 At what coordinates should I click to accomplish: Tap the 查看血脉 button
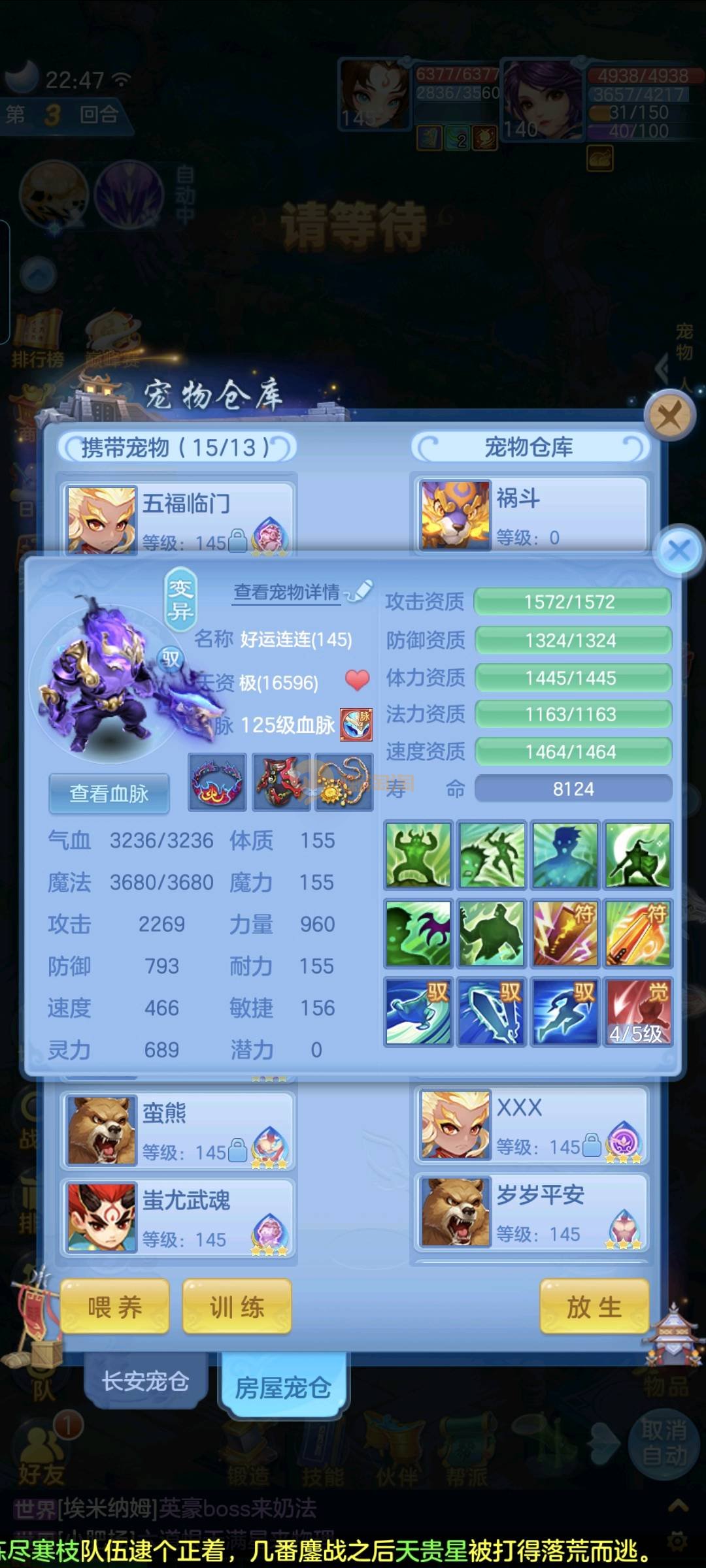[109, 793]
